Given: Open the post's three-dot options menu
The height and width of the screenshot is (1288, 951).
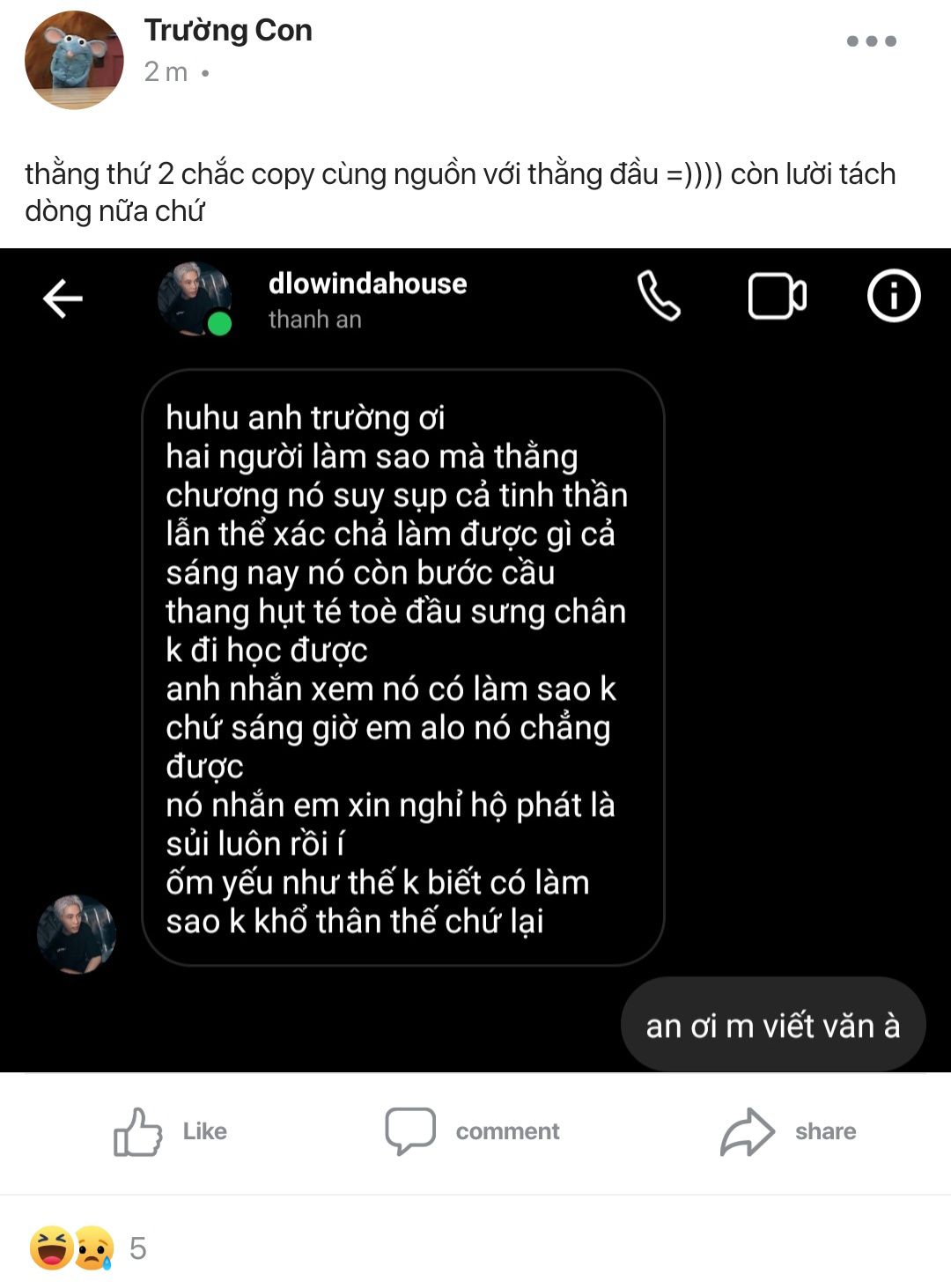Looking at the screenshot, I should pyautogui.click(x=871, y=41).
